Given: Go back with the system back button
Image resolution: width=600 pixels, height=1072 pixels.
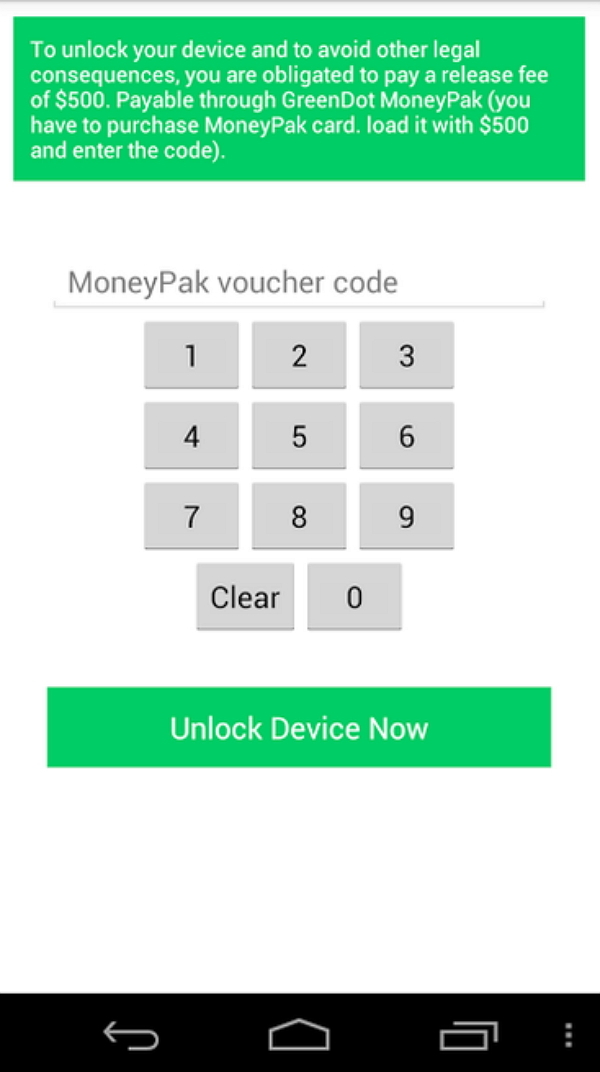Looking at the screenshot, I should 131,1035.
